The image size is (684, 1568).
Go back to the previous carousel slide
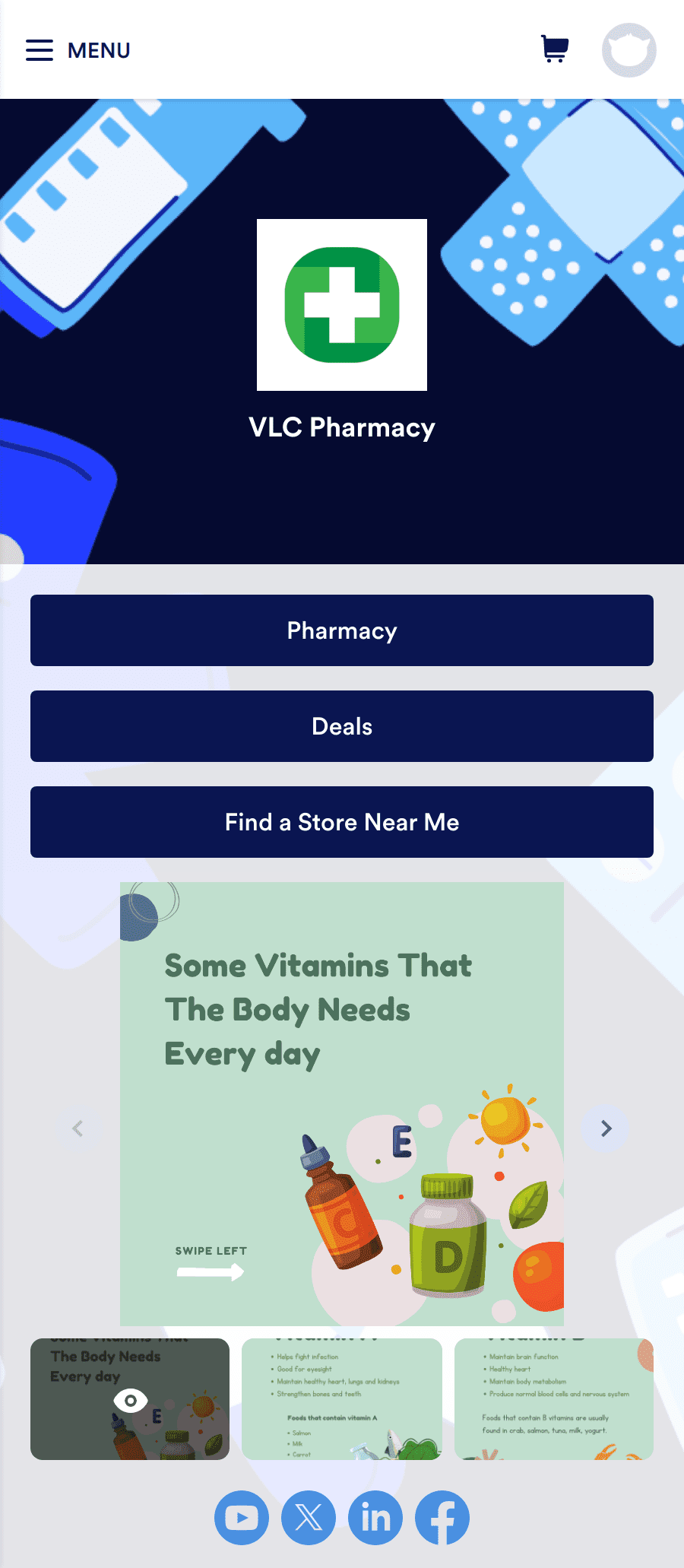pyautogui.click(x=78, y=1128)
